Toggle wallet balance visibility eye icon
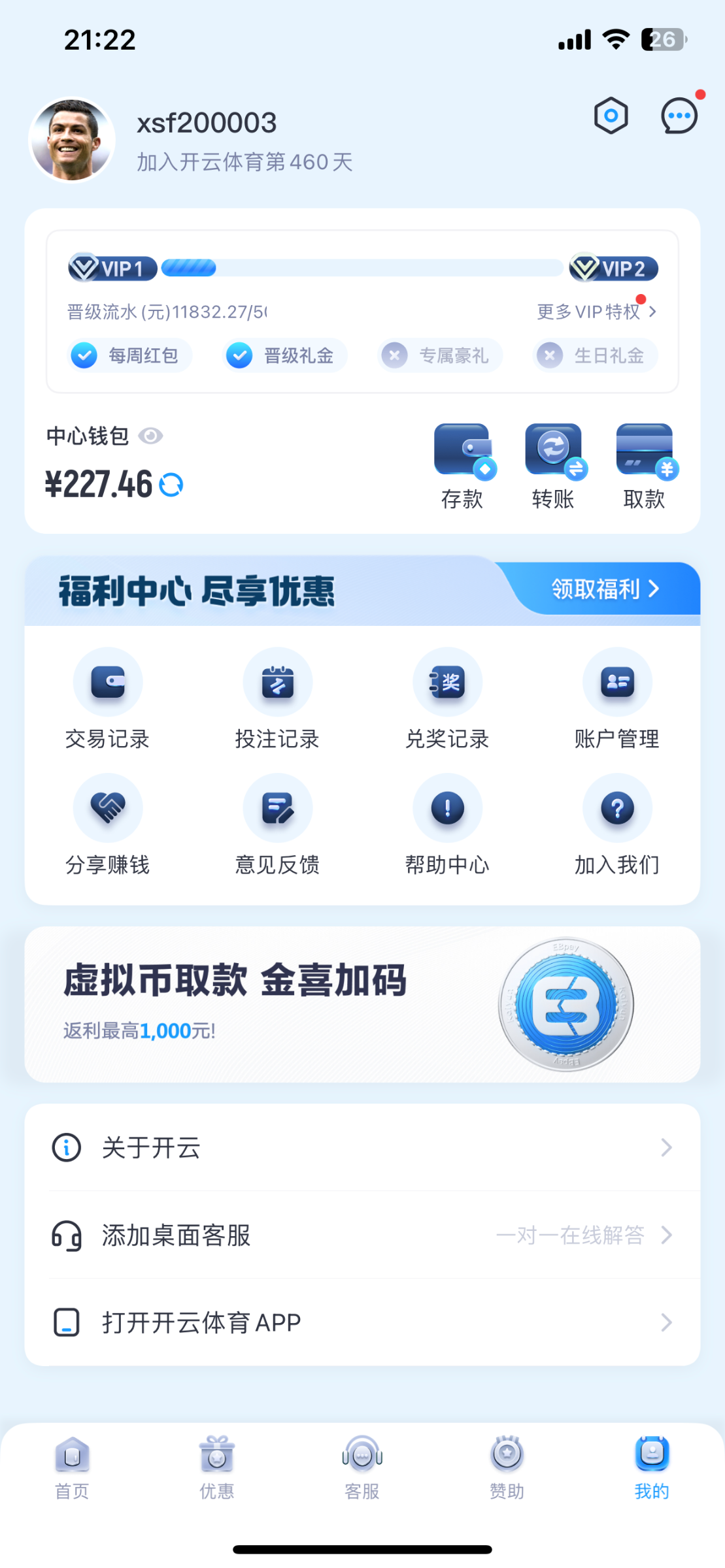The width and height of the screenshot is (725, 1568). pyautogui.click(x=151, y=436)
